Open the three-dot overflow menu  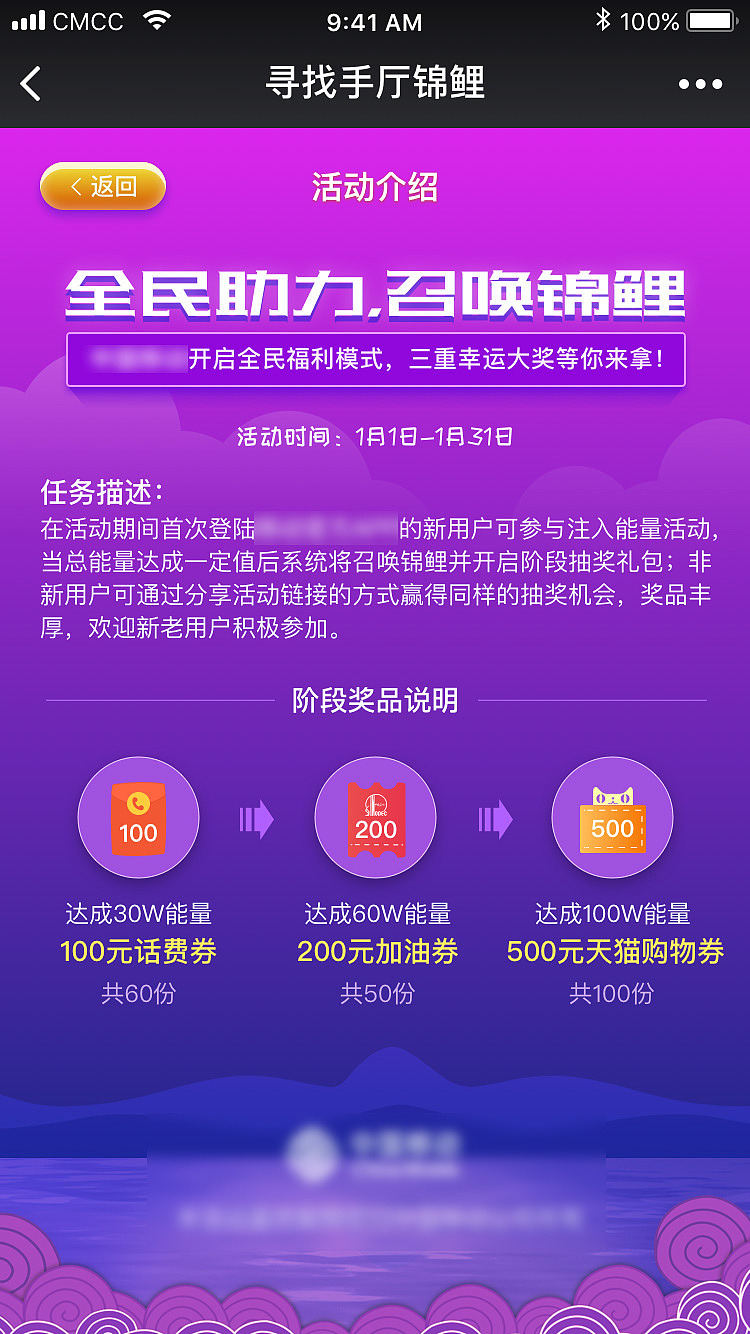(703, 84)
